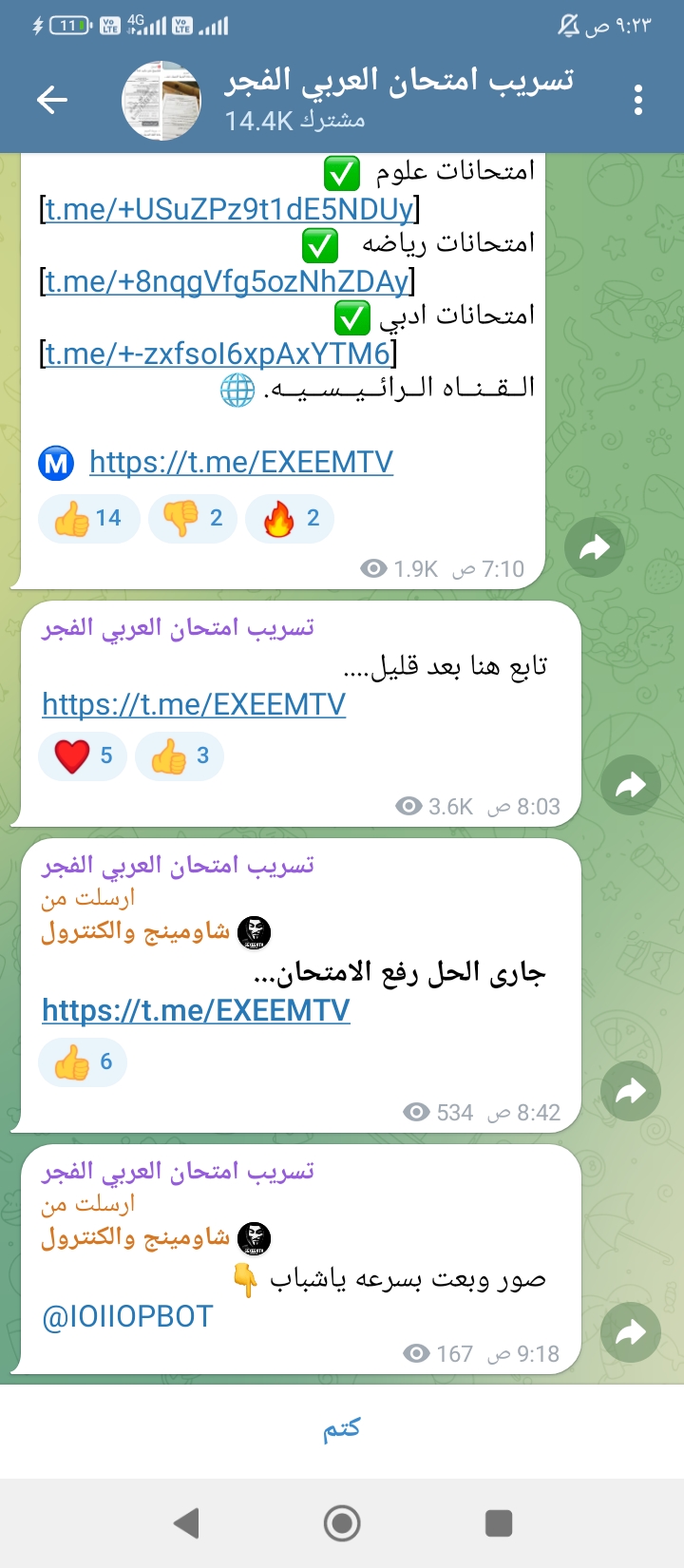Share the 8:03 message via arrow

(630, 785)
